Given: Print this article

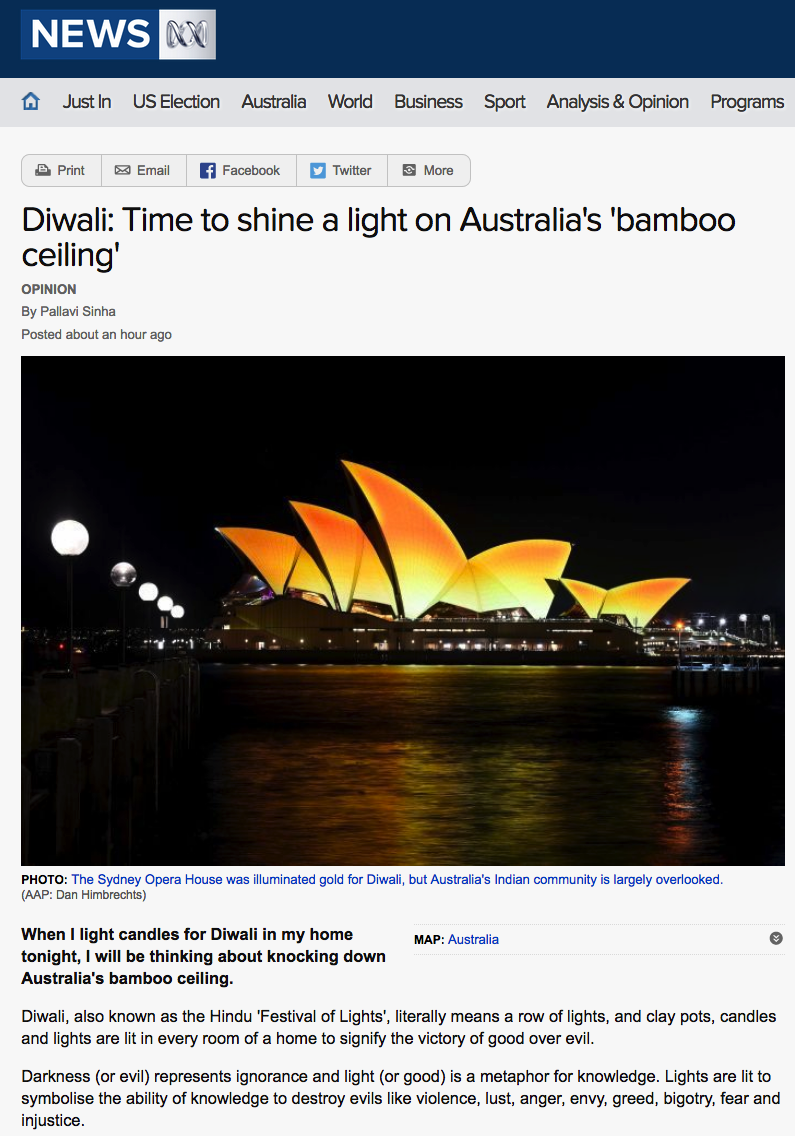Looking at the screenshot, I should pos(61,171).
